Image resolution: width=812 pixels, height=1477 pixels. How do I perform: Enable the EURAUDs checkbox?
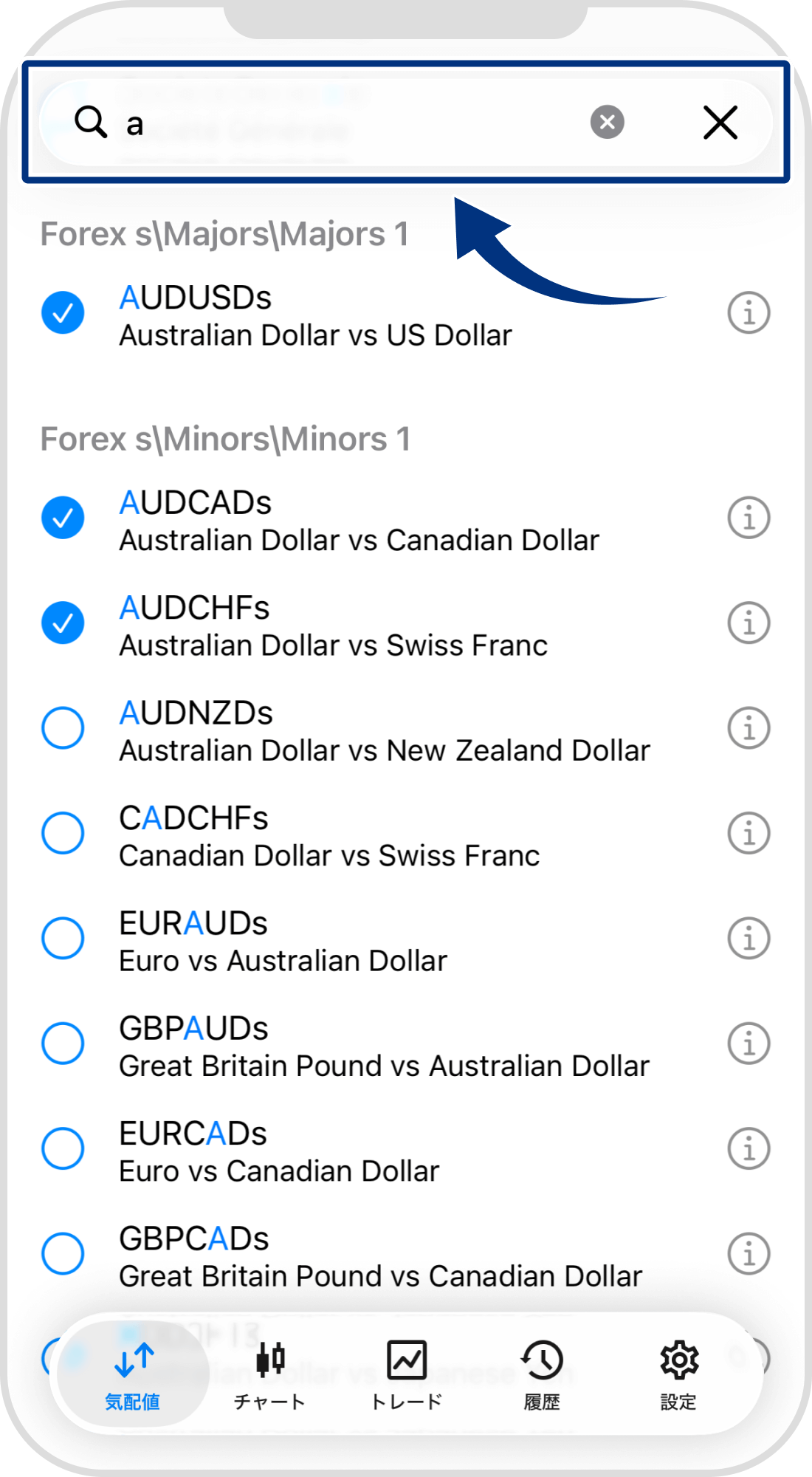click(63, 938)
